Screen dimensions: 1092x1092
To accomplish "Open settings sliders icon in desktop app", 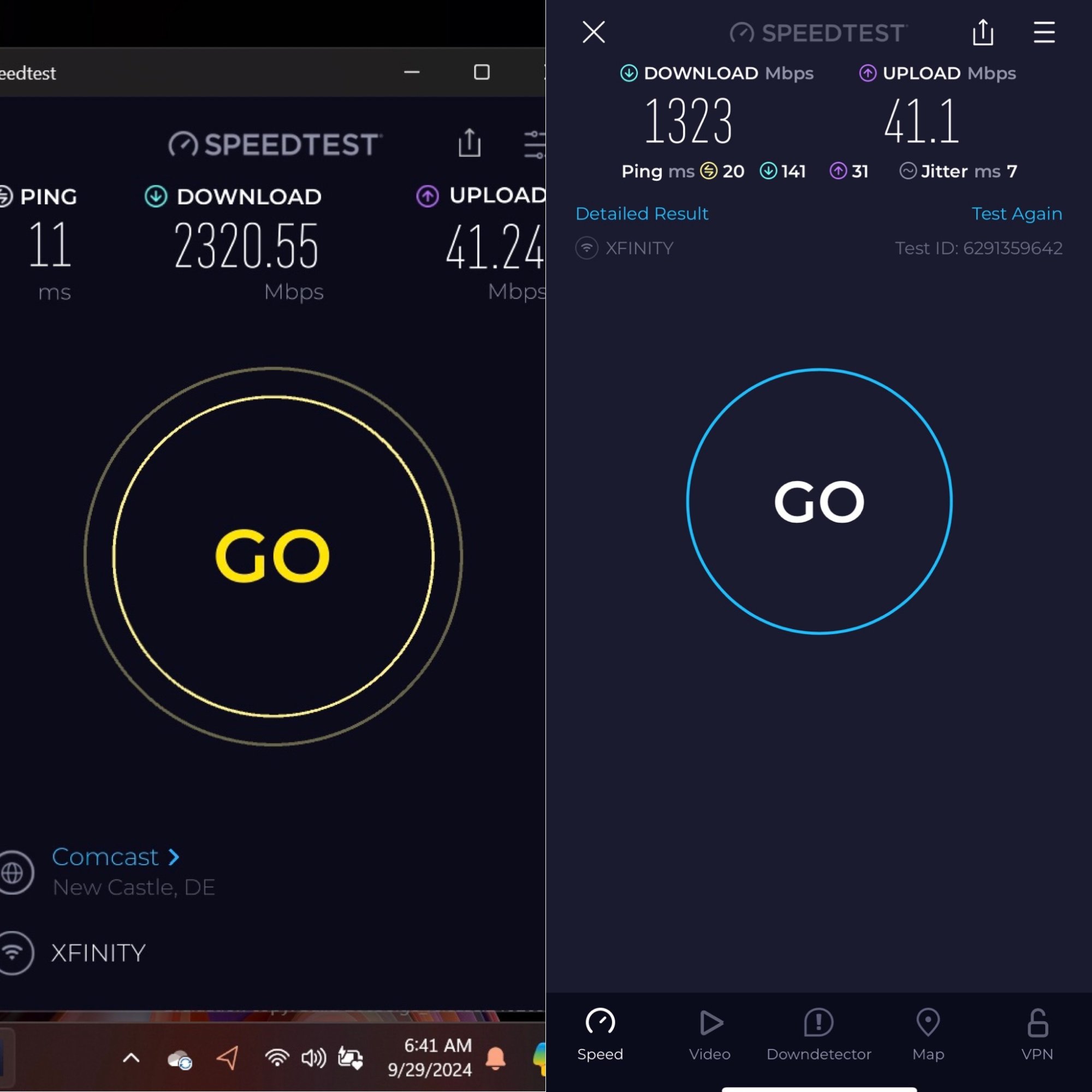I will coord(535,144).
